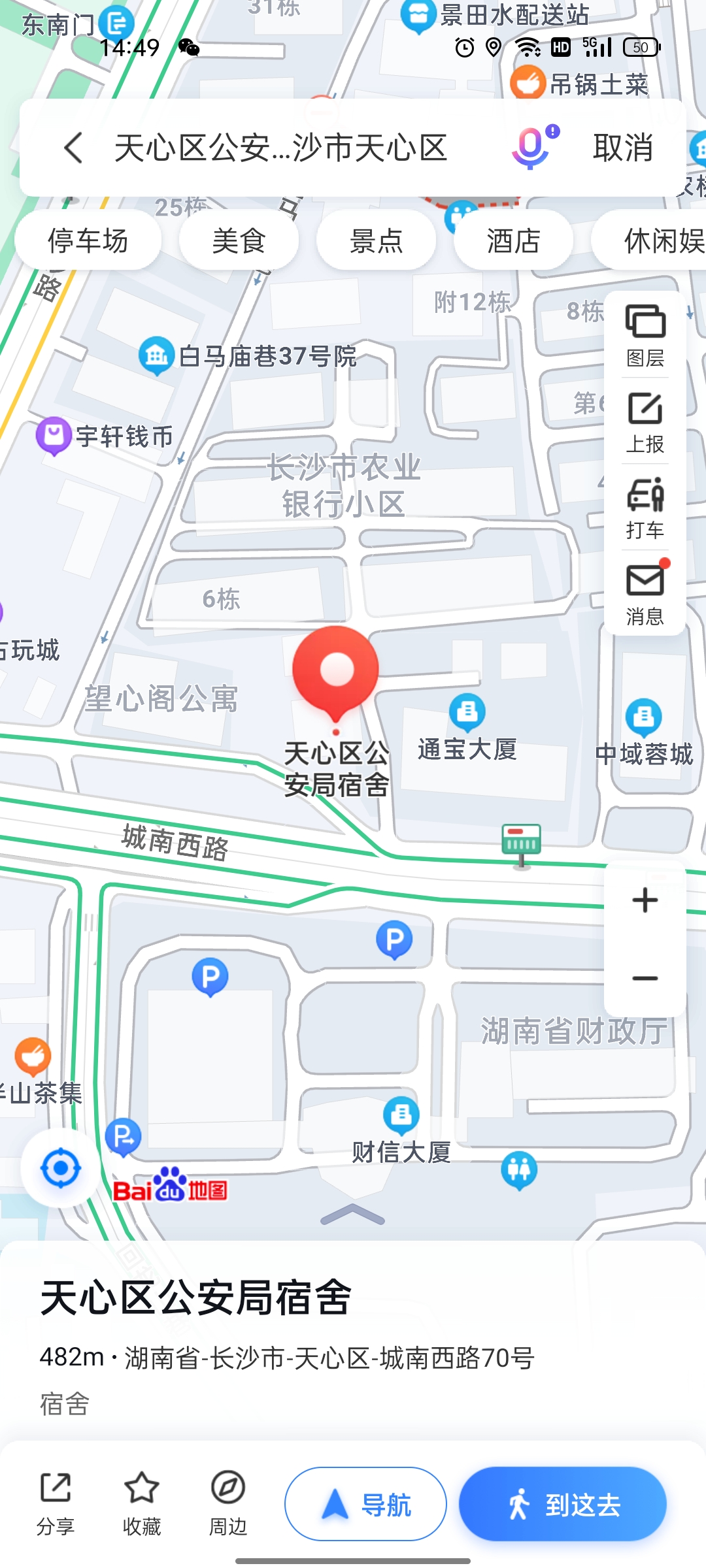This screenshot has height=1568, width=706.
Task: Select the 停车场 filter chip
Action: click(88, 241)
